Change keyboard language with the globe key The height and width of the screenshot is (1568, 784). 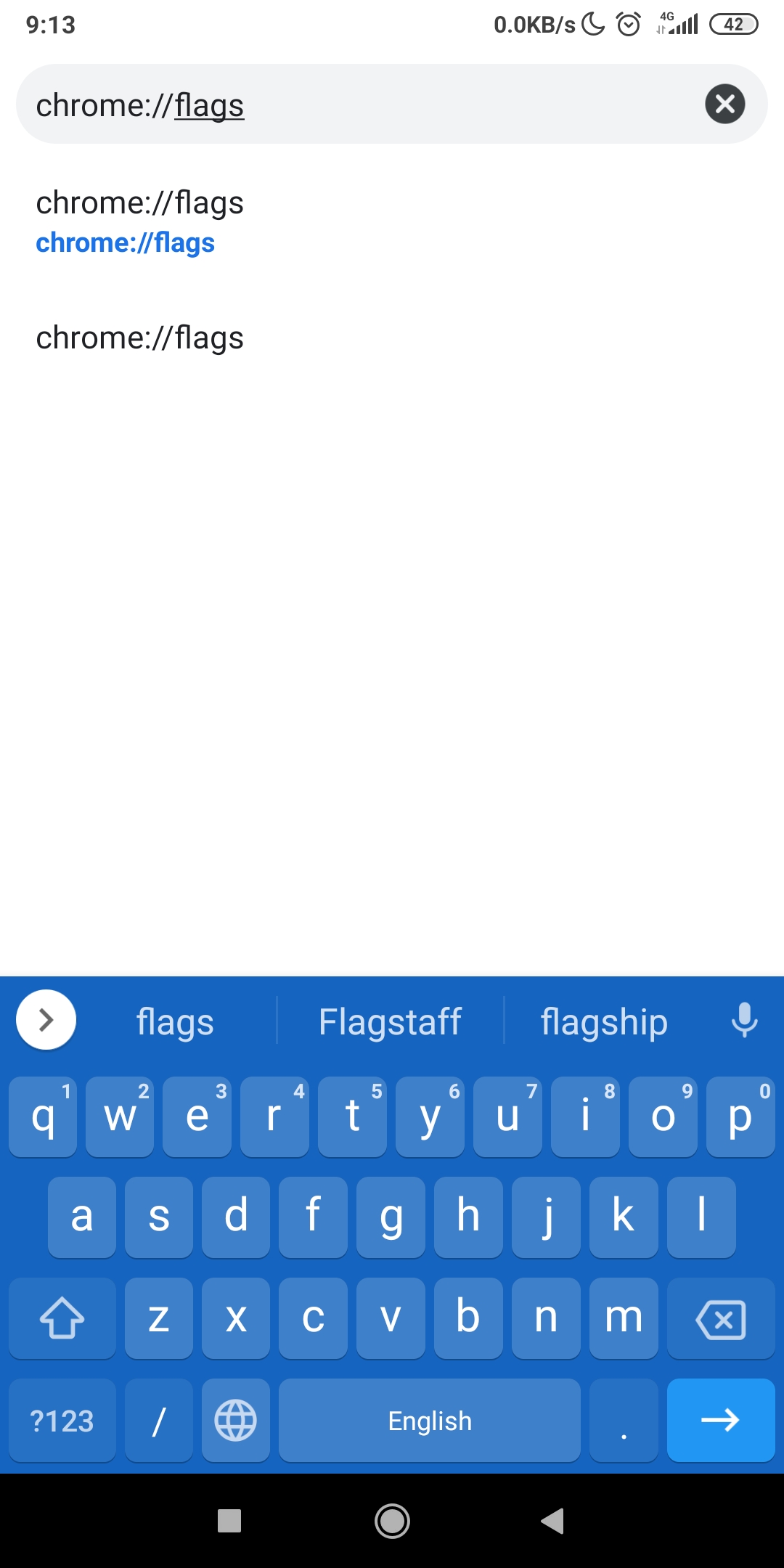pyautogui.click(x=235, y=1420)
